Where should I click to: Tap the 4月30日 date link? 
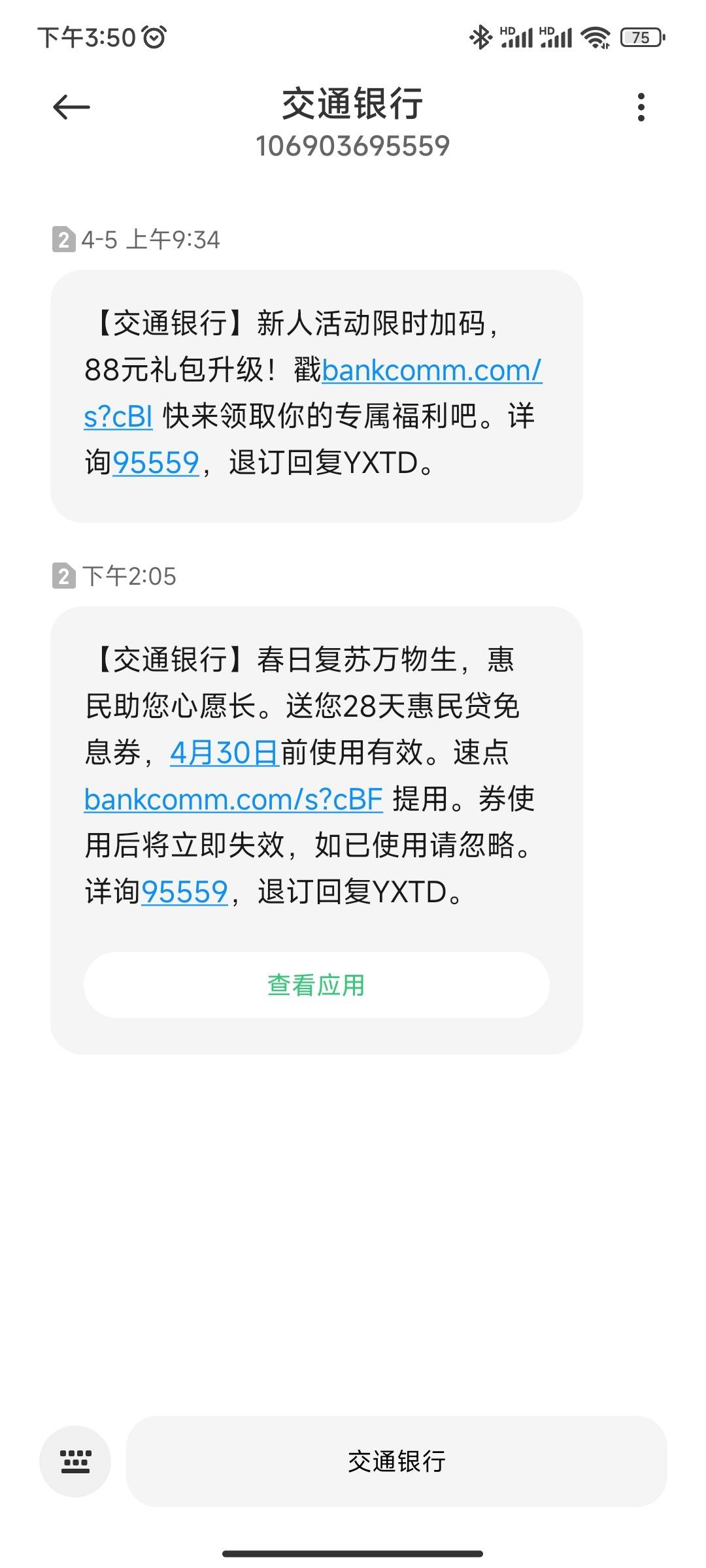point(224,753)
